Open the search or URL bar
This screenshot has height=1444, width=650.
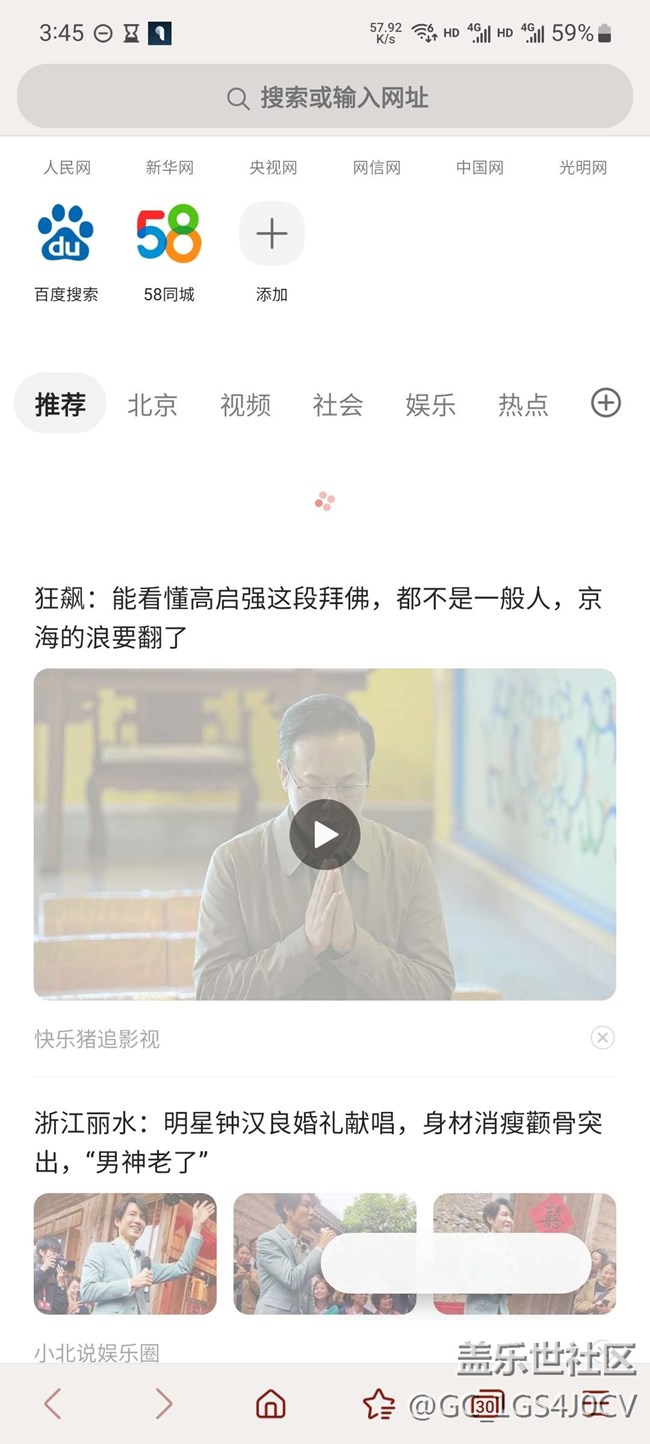click(x=325, y=97)
